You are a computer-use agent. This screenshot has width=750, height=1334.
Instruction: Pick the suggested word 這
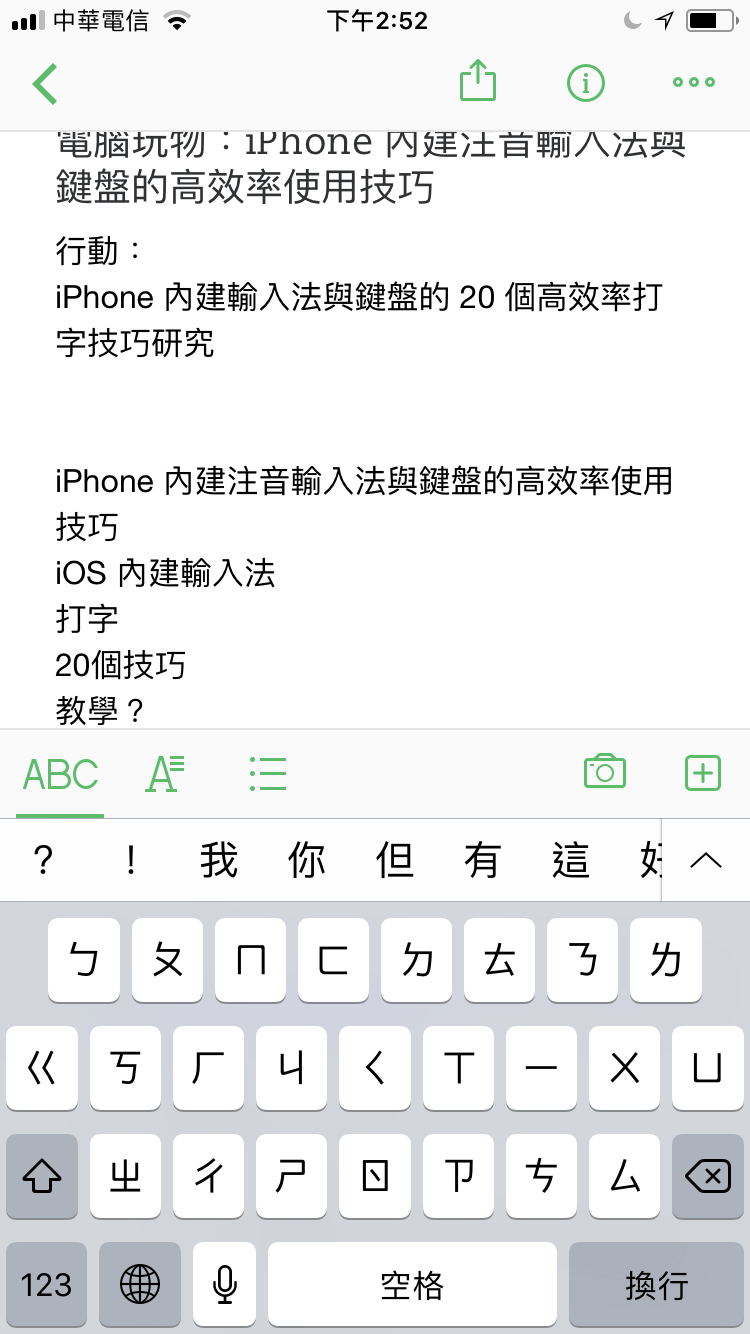point(571,860)
